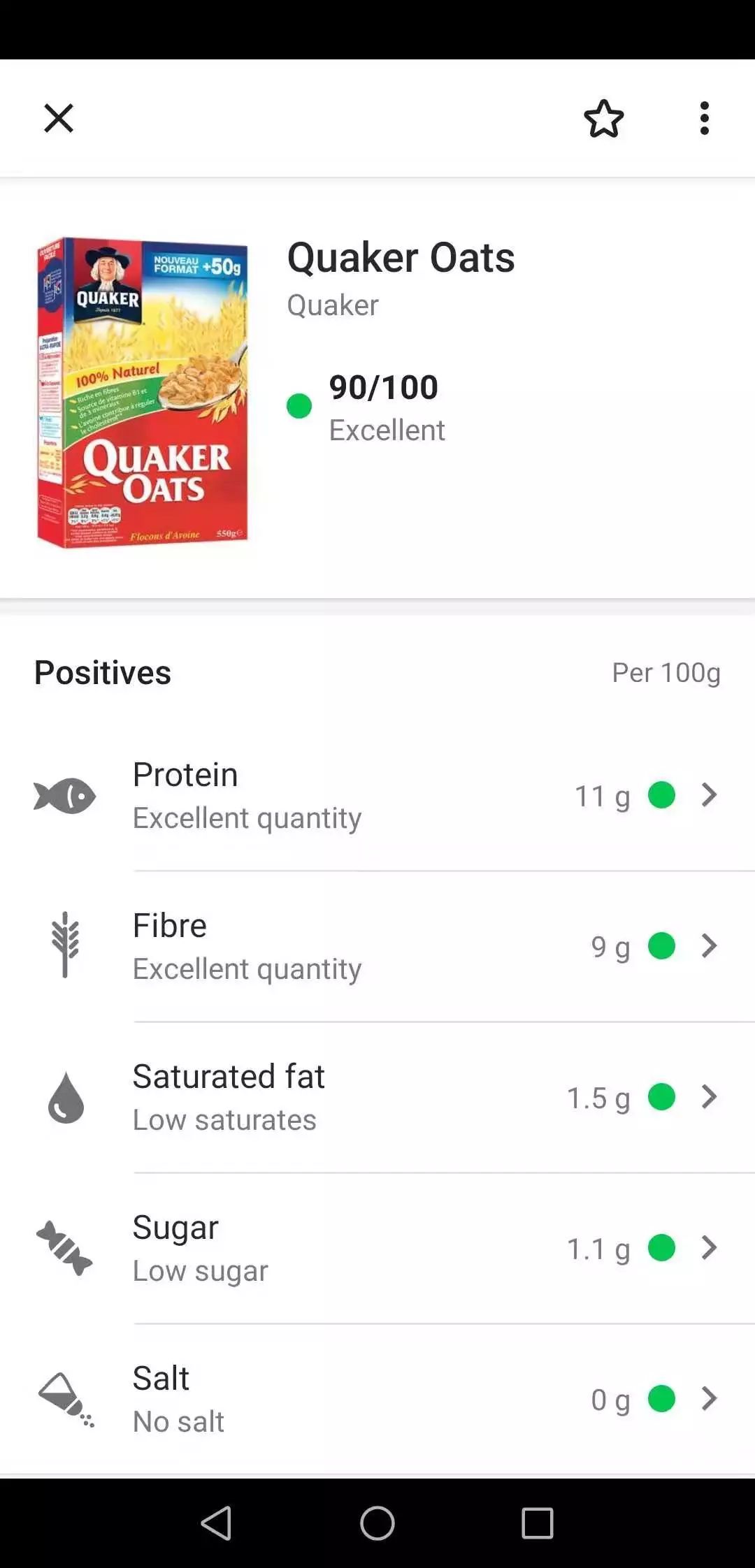Go back using the system back button
Screen dimensions: 755x1568
(x=217, y=1523)
